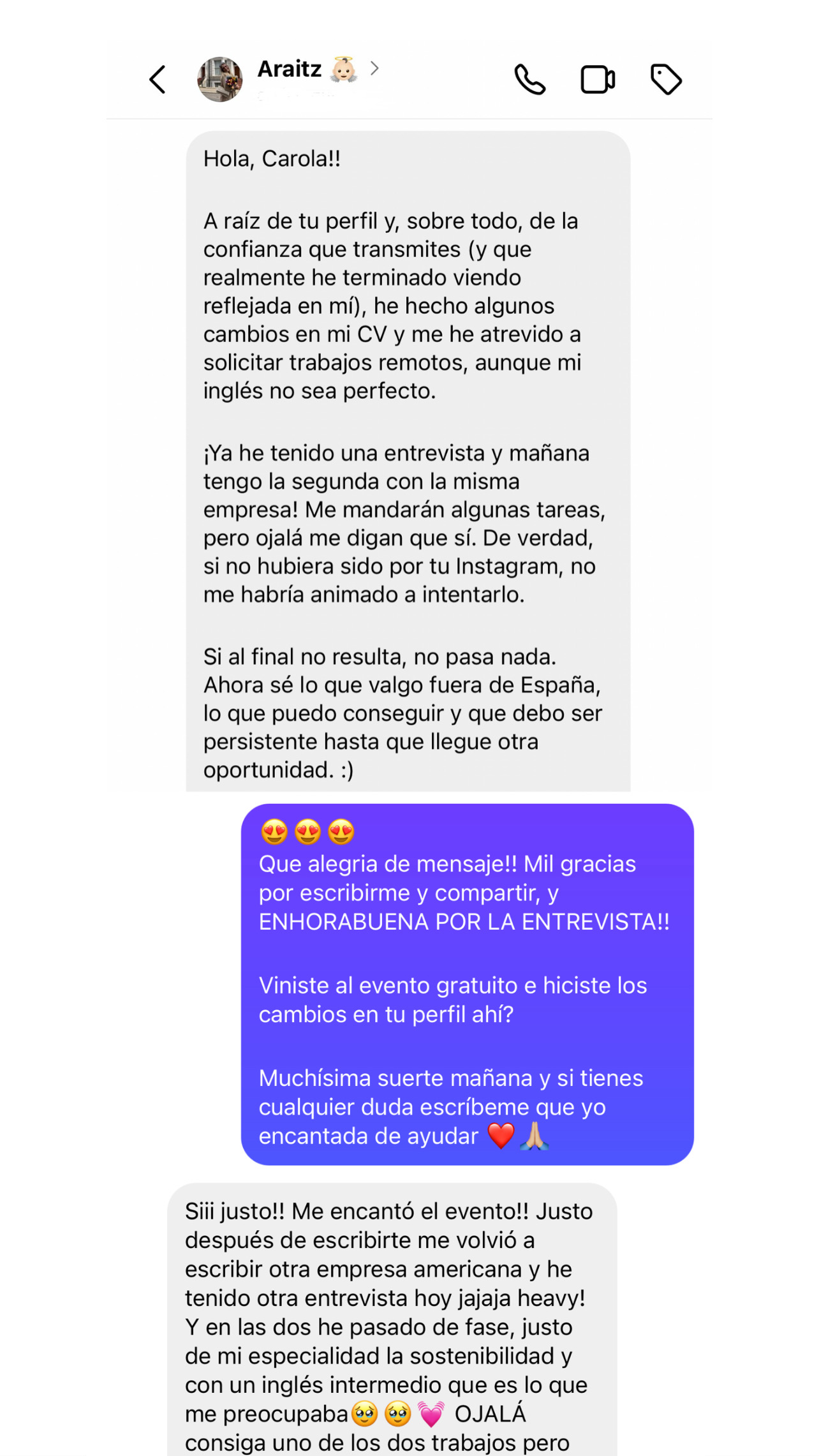Start a video call with Araitz
The image size is (819, 1456).
(x=598, y=79)
